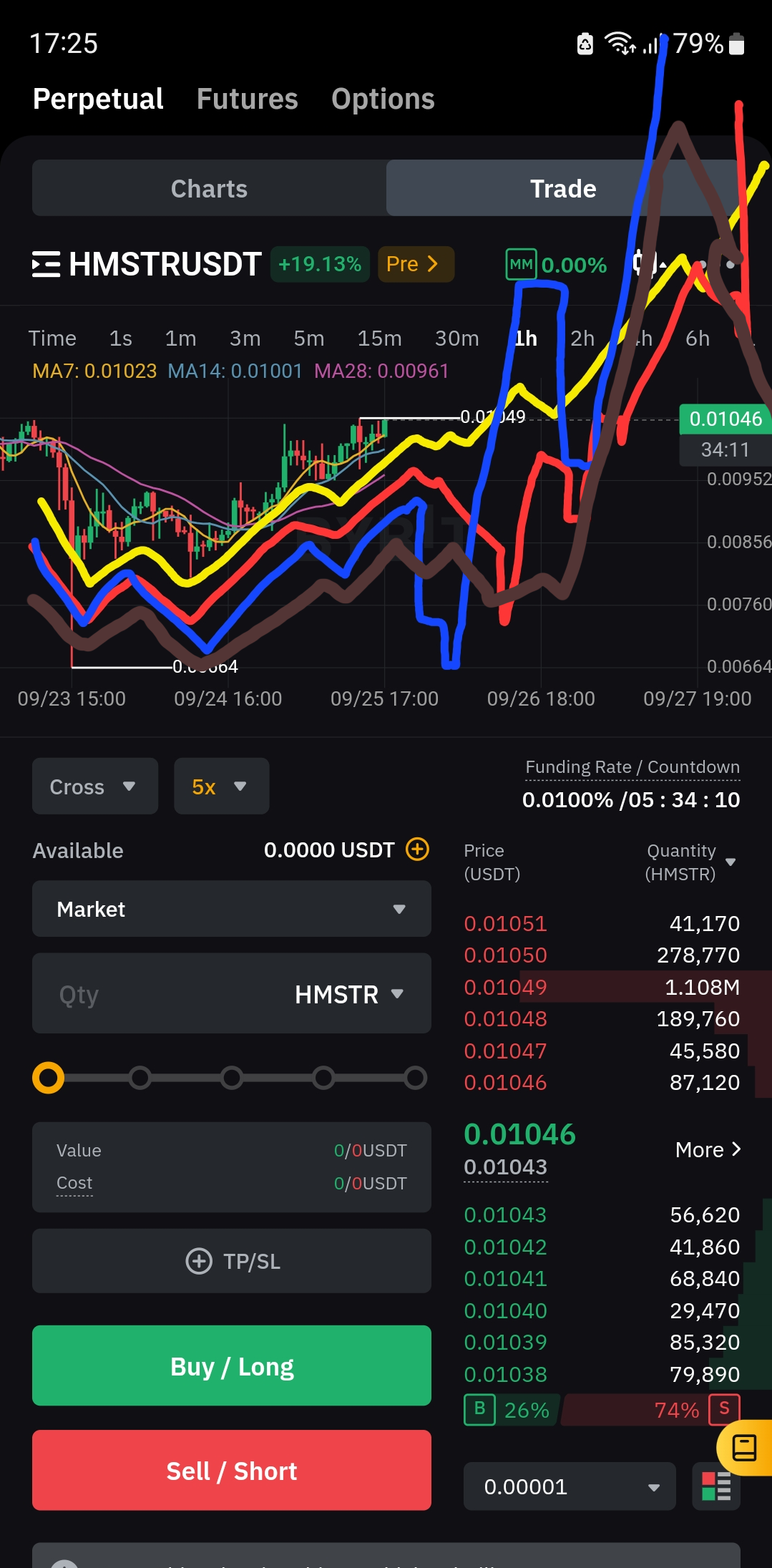Place a Sell / Short order
This screenshot has height=1568, width=772.
tap(231, 1470)
